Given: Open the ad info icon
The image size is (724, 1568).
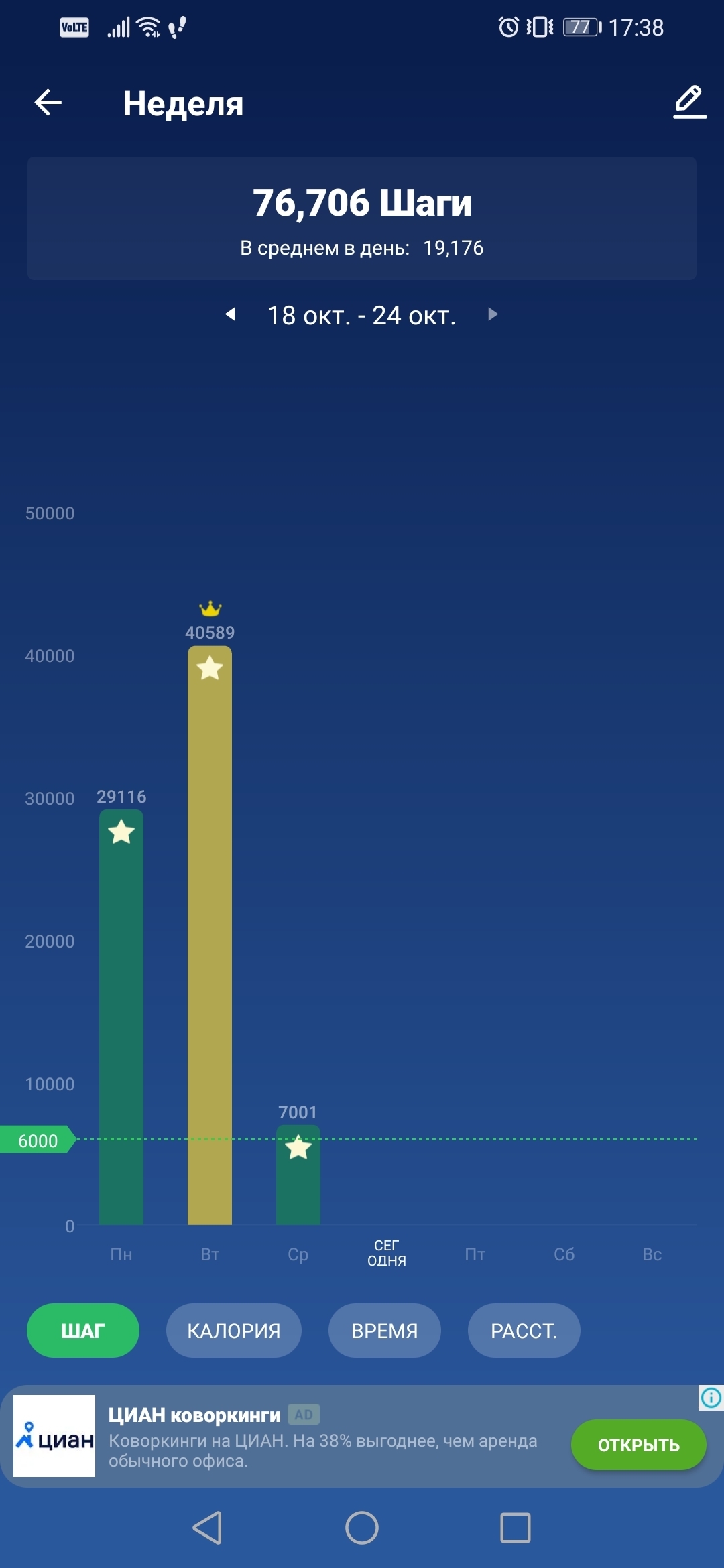Looking at the screenshot, I should (x=711, y=1397).
